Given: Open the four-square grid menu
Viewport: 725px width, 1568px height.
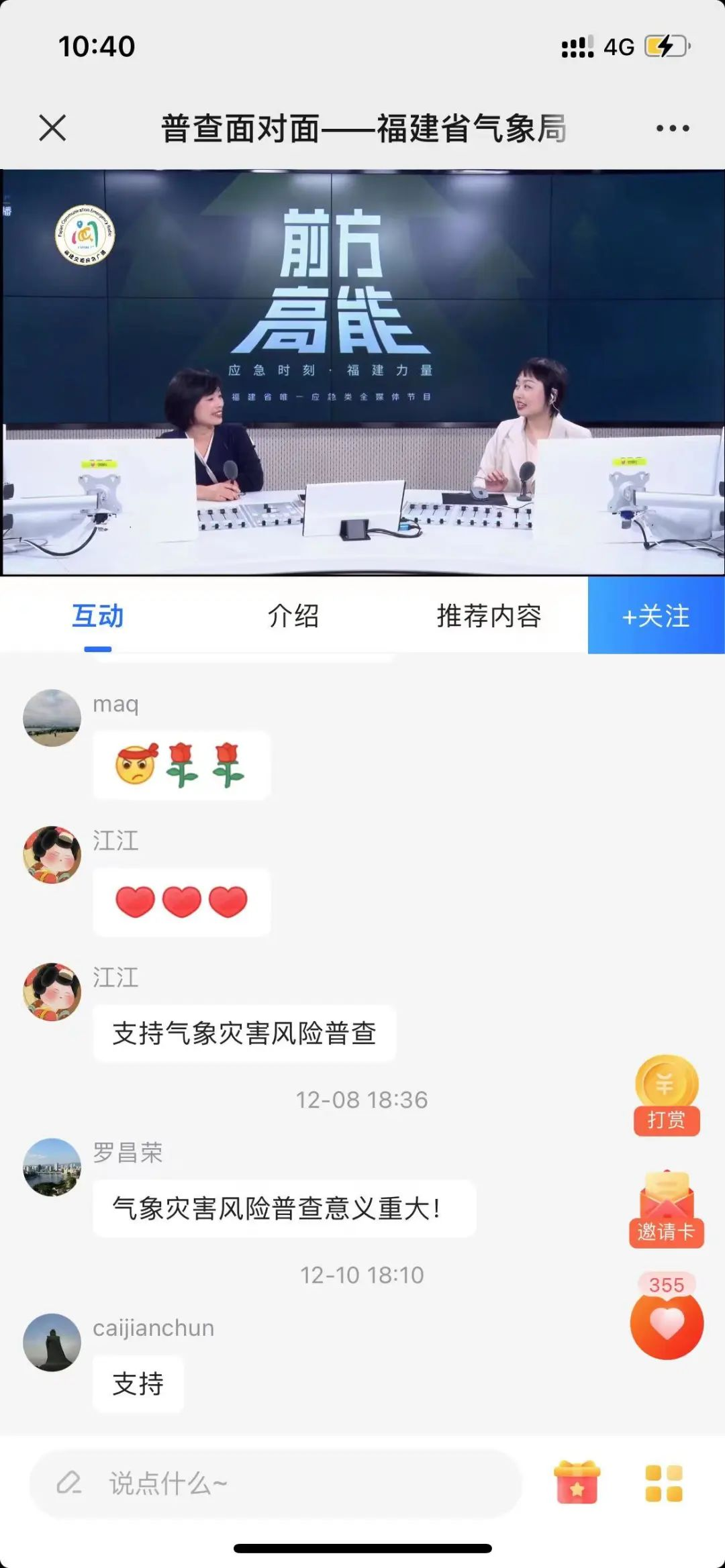Looking at the screenshot, I should [663, 1483].
